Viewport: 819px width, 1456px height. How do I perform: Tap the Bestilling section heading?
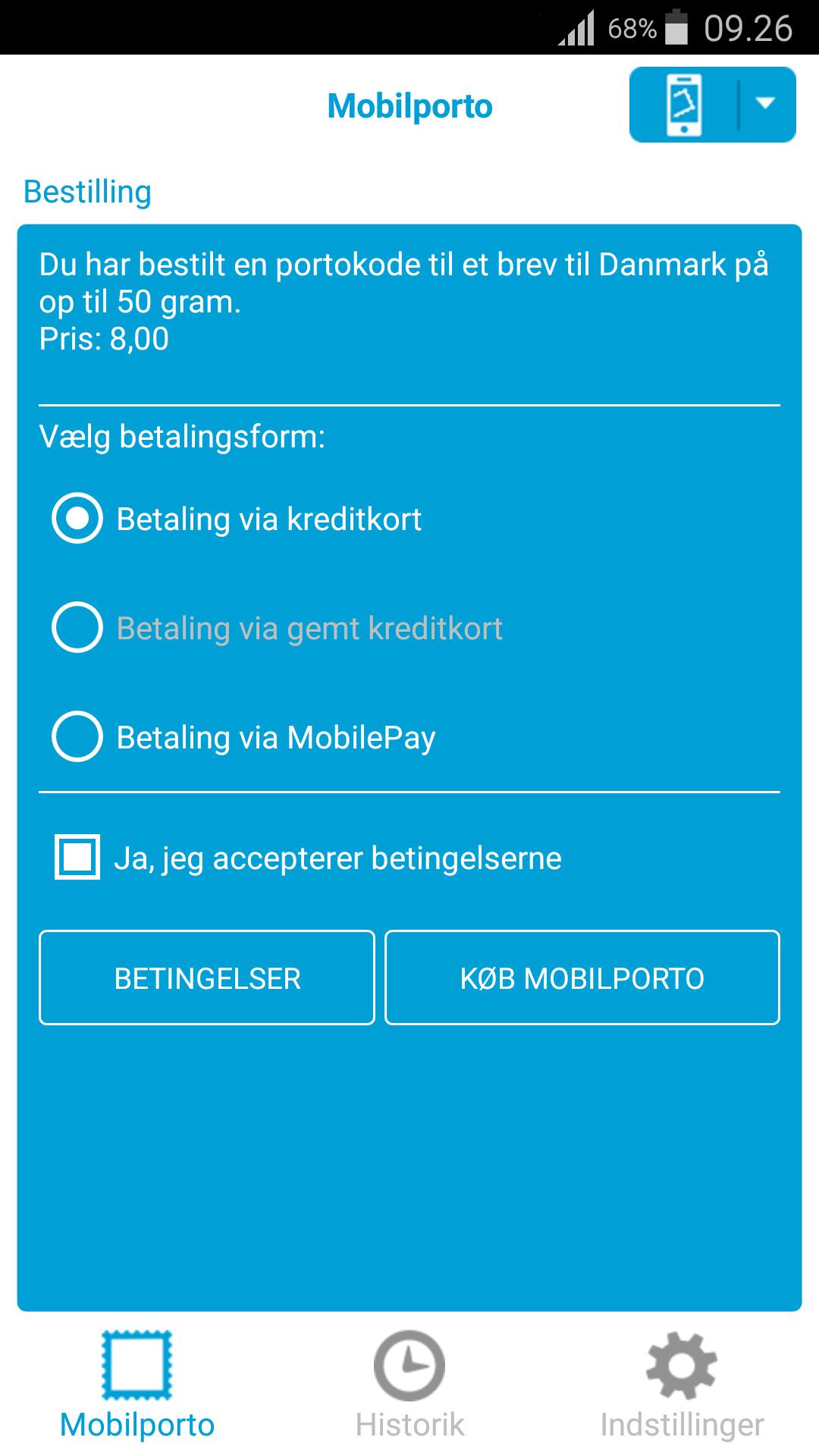pos(86,191)
